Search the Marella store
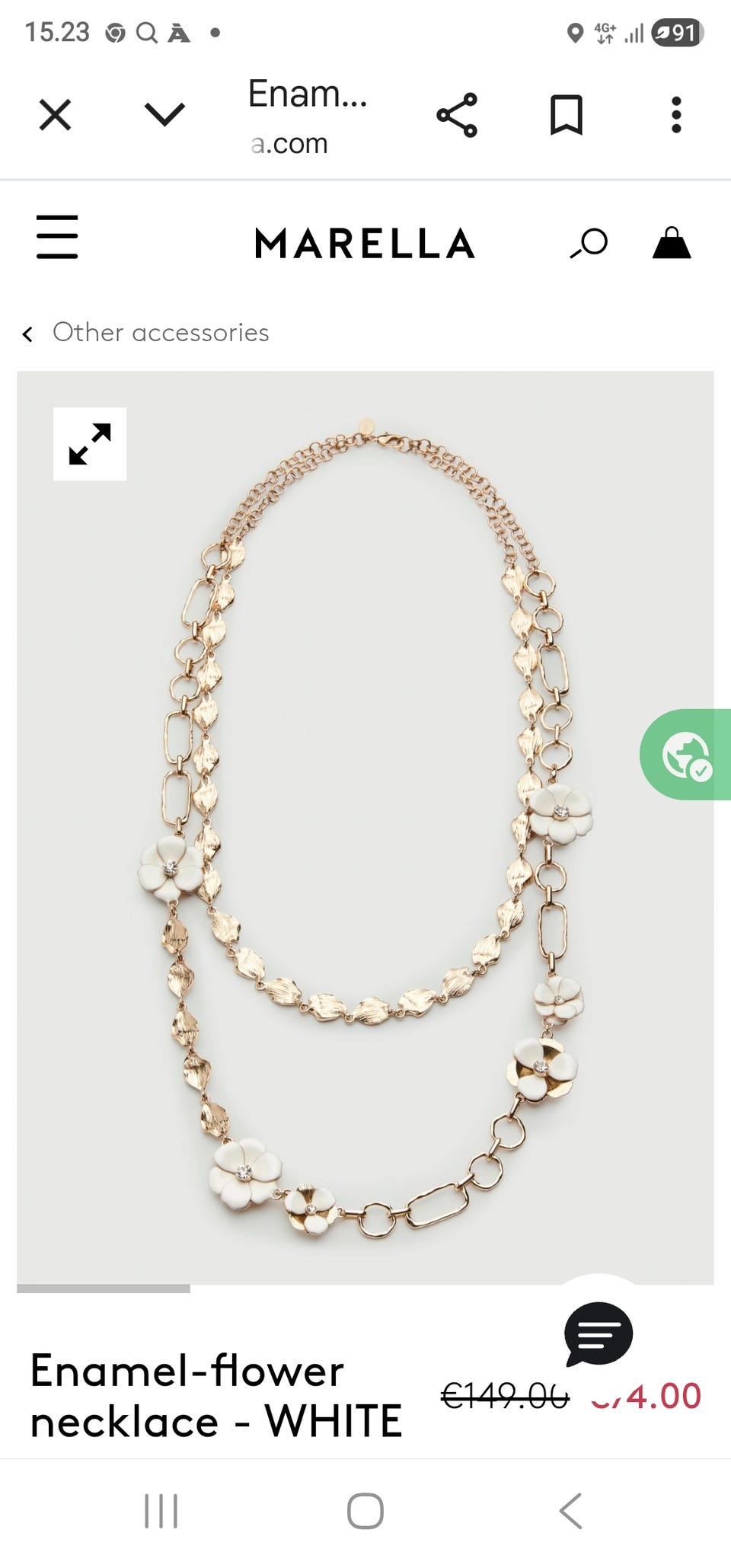 589,244
